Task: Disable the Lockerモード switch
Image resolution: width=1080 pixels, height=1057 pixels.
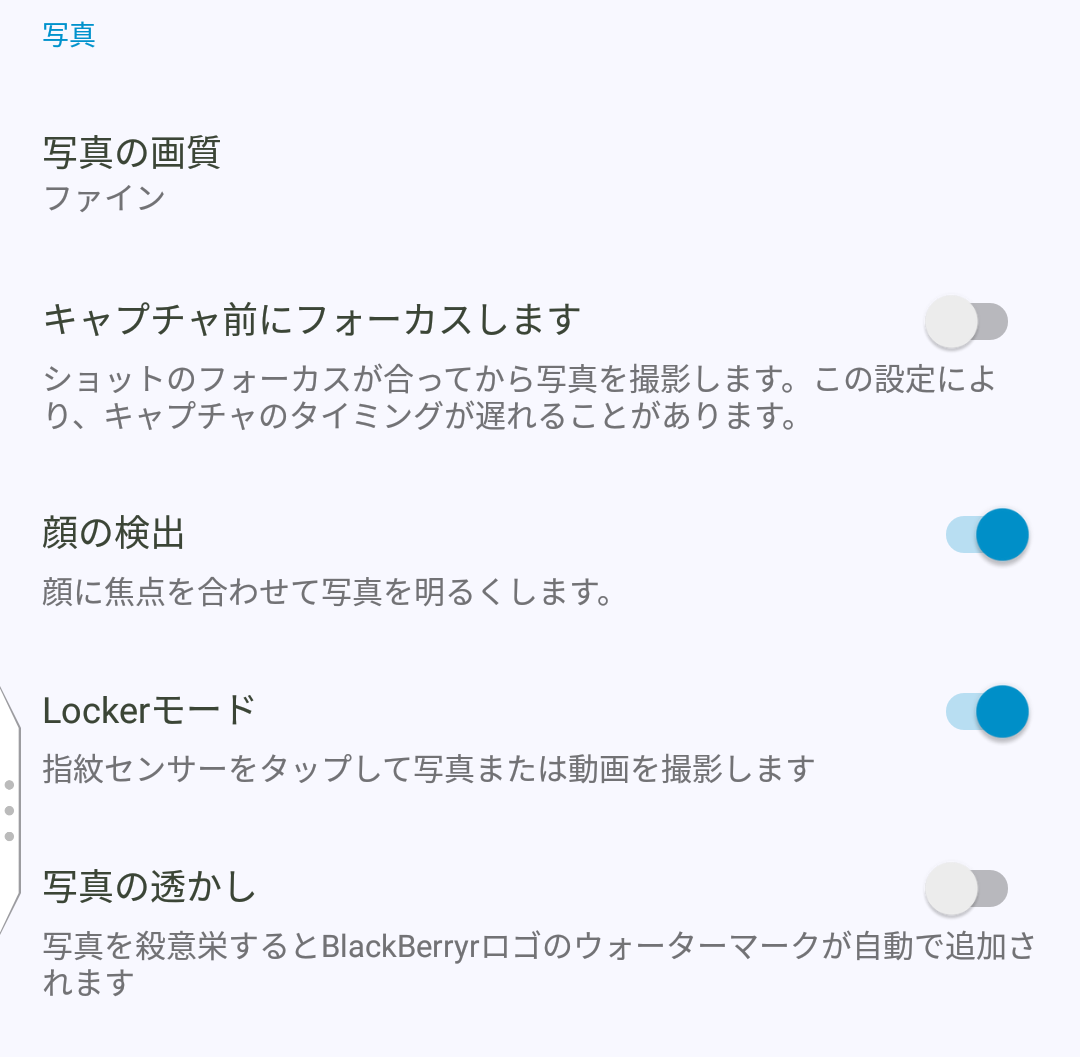Action: tap(986, 712)
